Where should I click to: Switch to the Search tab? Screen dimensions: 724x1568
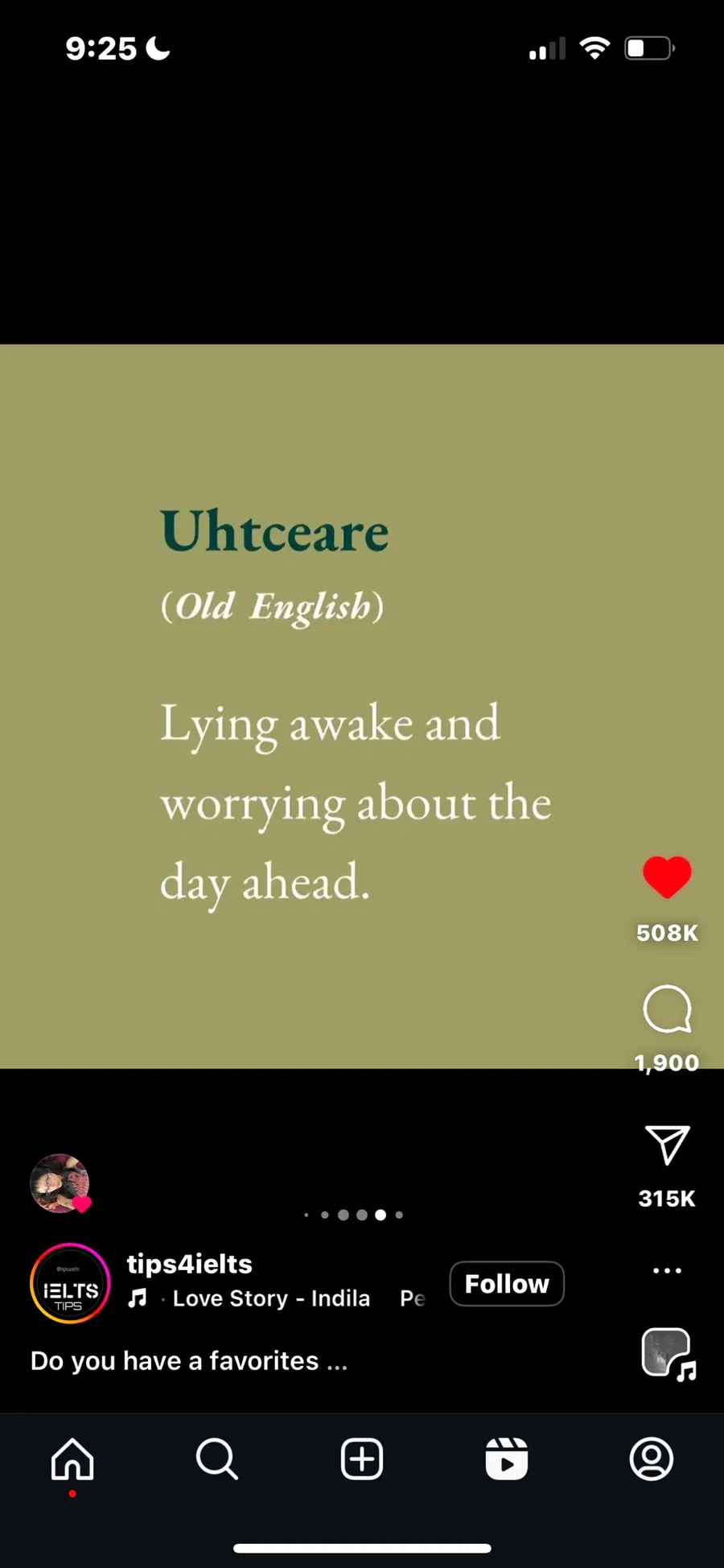coord(217,1459)
